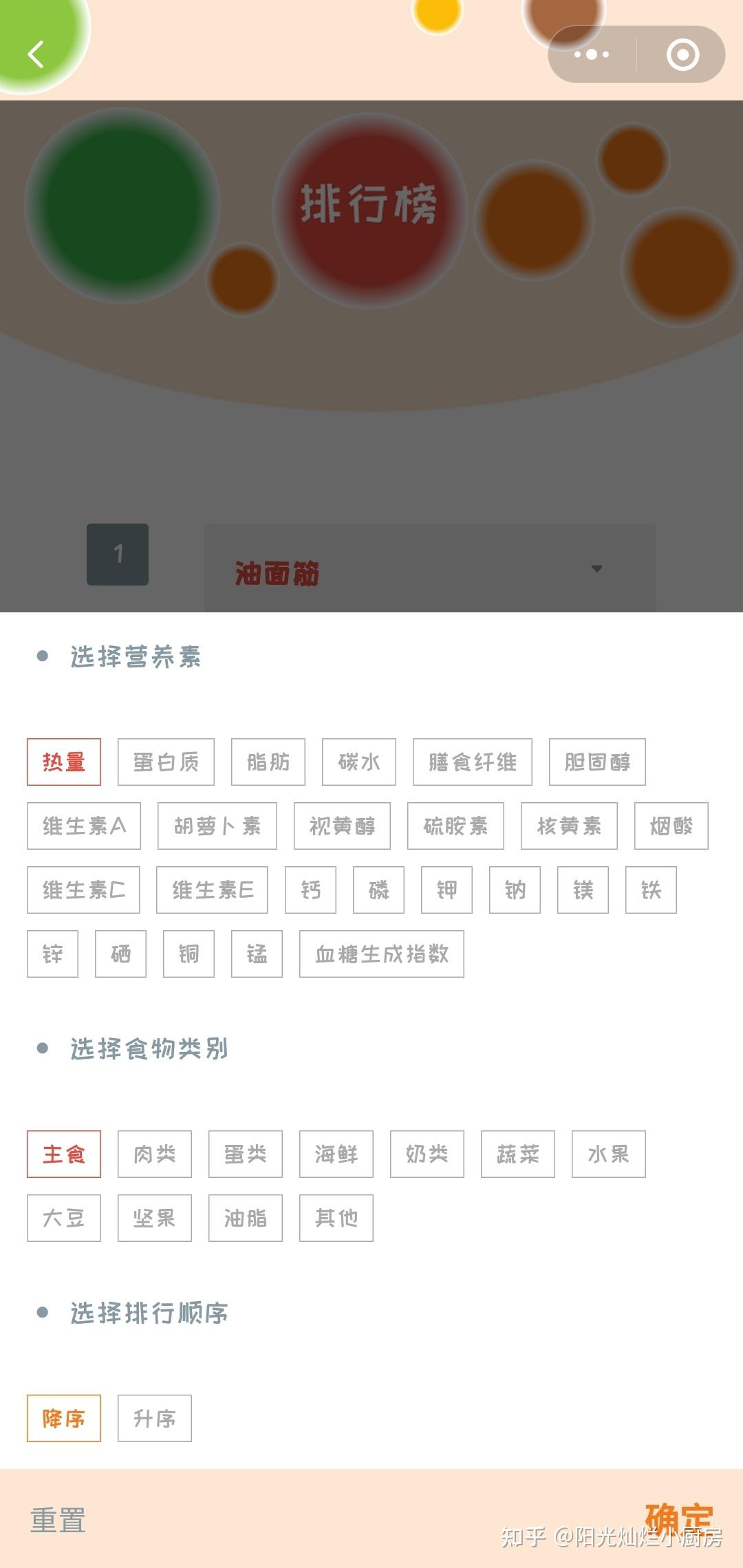Go back using the green arrow

(x=36, y=54)
